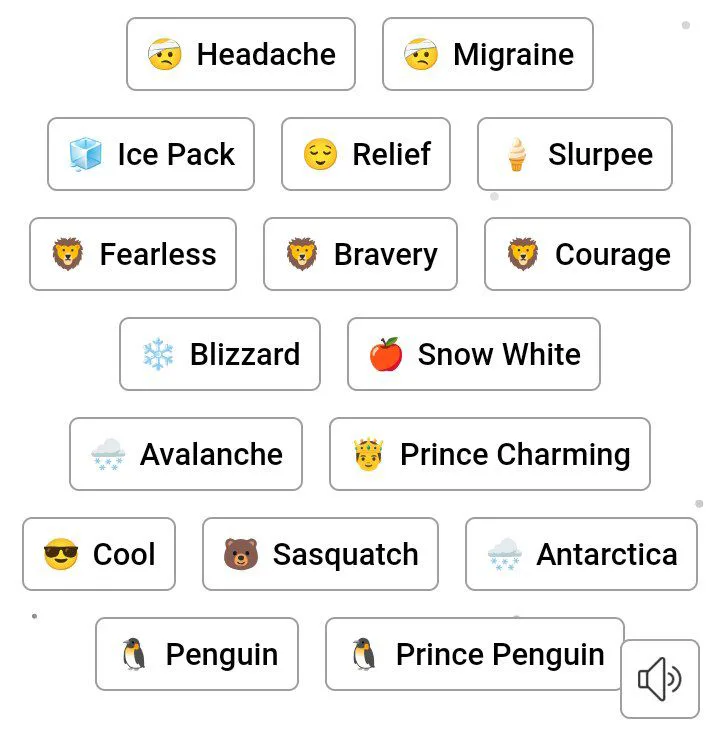Tap the Slurpee element

(x=575, y=154)
